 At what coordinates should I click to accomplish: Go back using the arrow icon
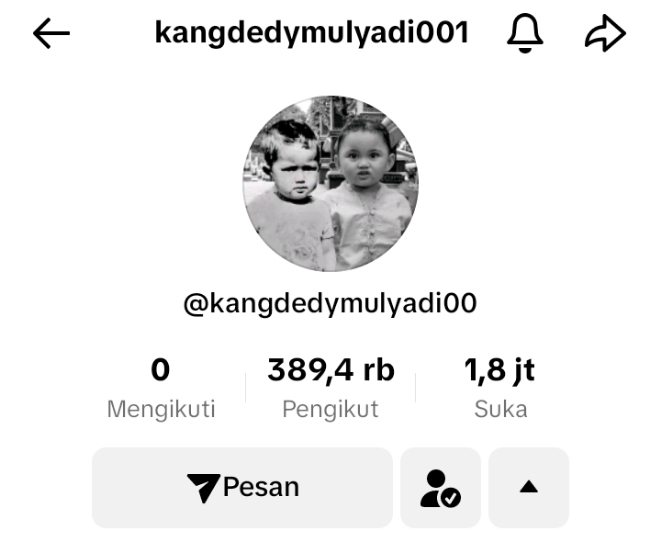tap(52, 34)
